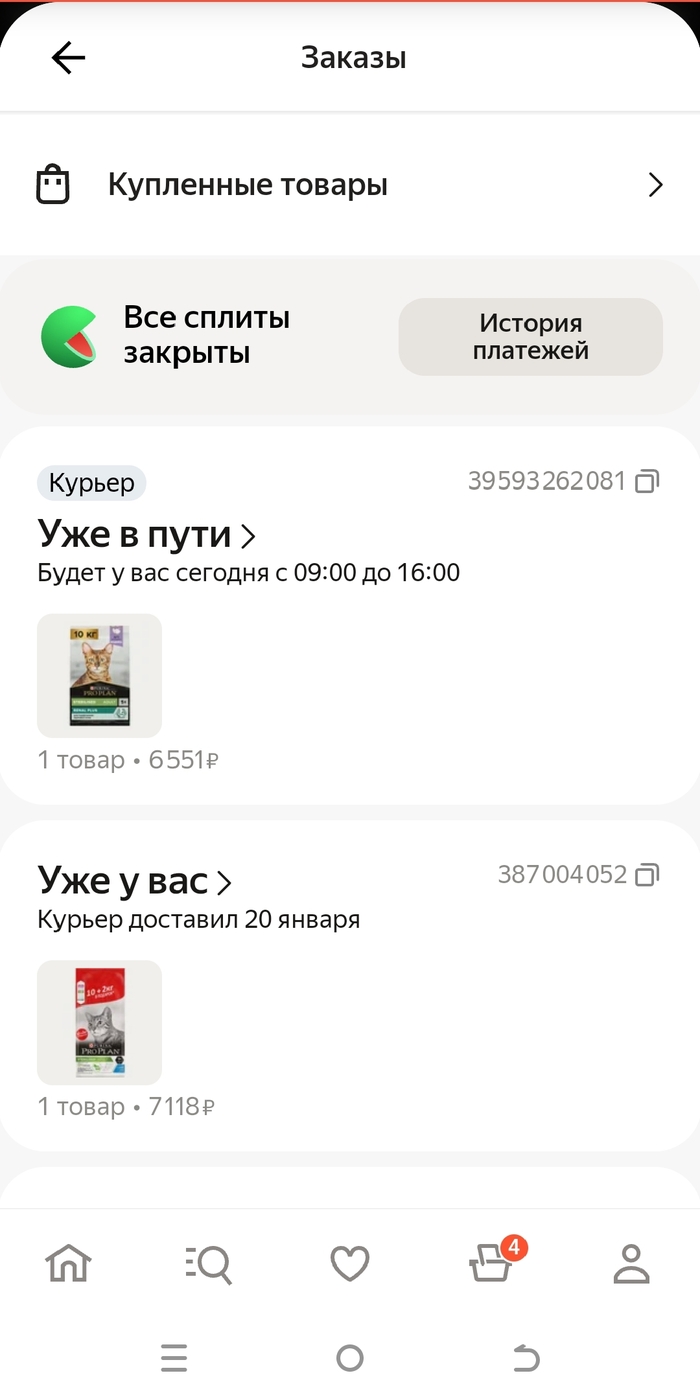Go to the home tab
This screenshot has width=700, height=1395.
pos(68,1264)
